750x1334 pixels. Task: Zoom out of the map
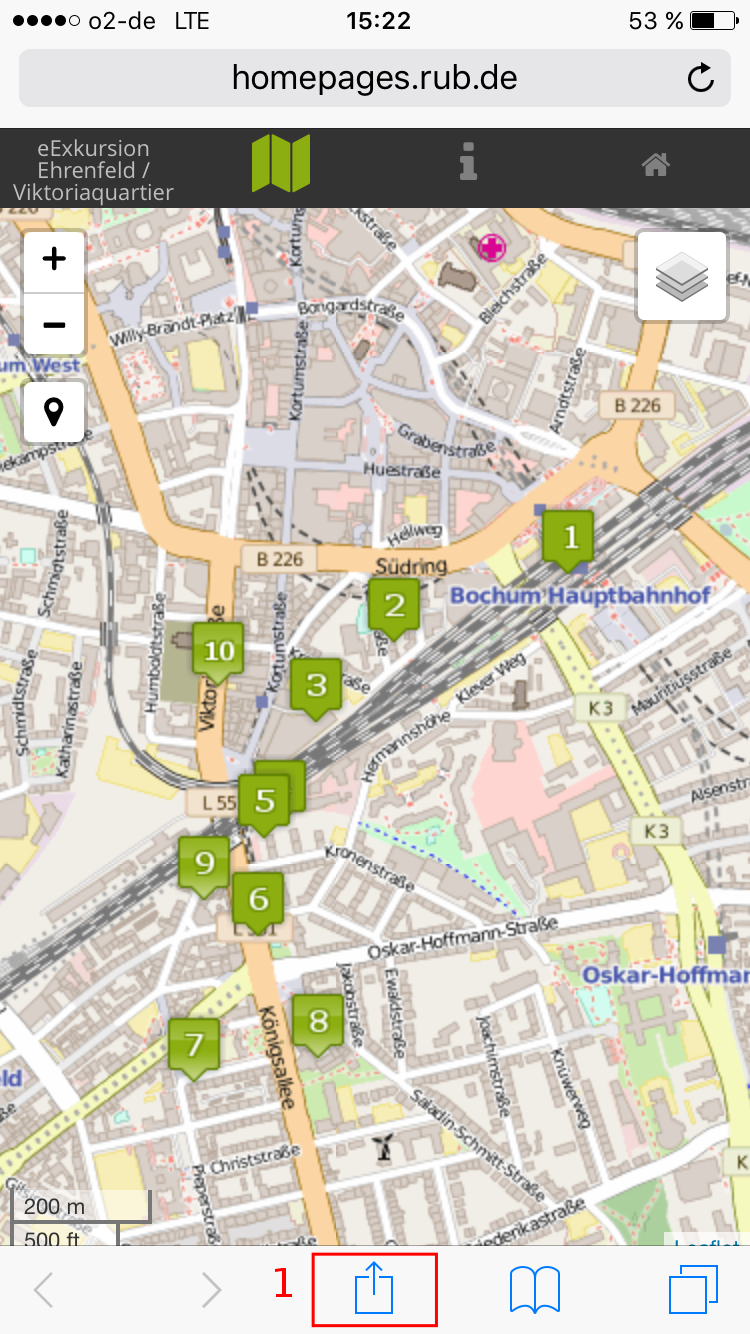54,325
